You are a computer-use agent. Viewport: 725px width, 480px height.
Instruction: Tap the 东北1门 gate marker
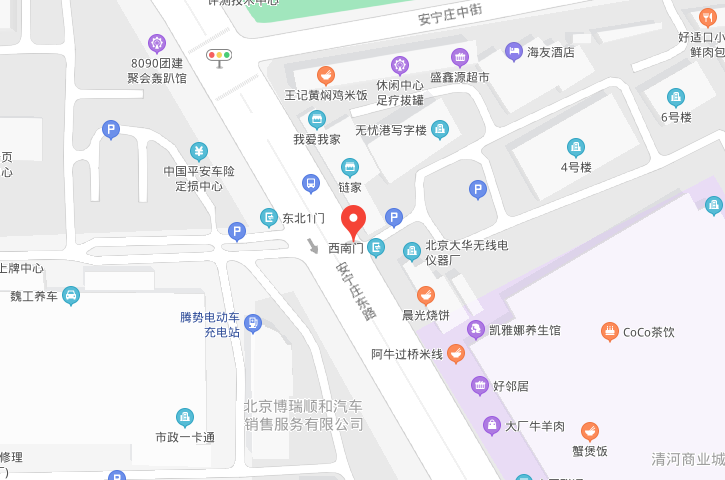point(269,217)
